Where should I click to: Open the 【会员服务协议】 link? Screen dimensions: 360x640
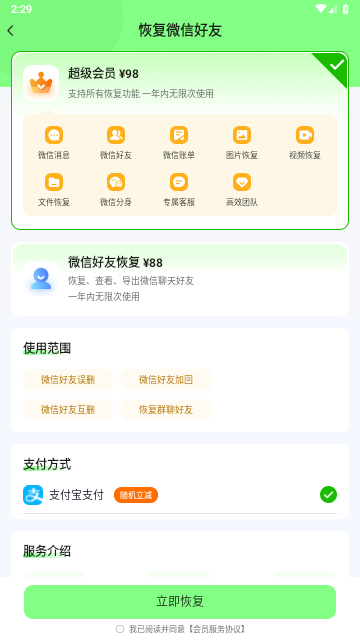pyautogui.click(x=217, y=629)
